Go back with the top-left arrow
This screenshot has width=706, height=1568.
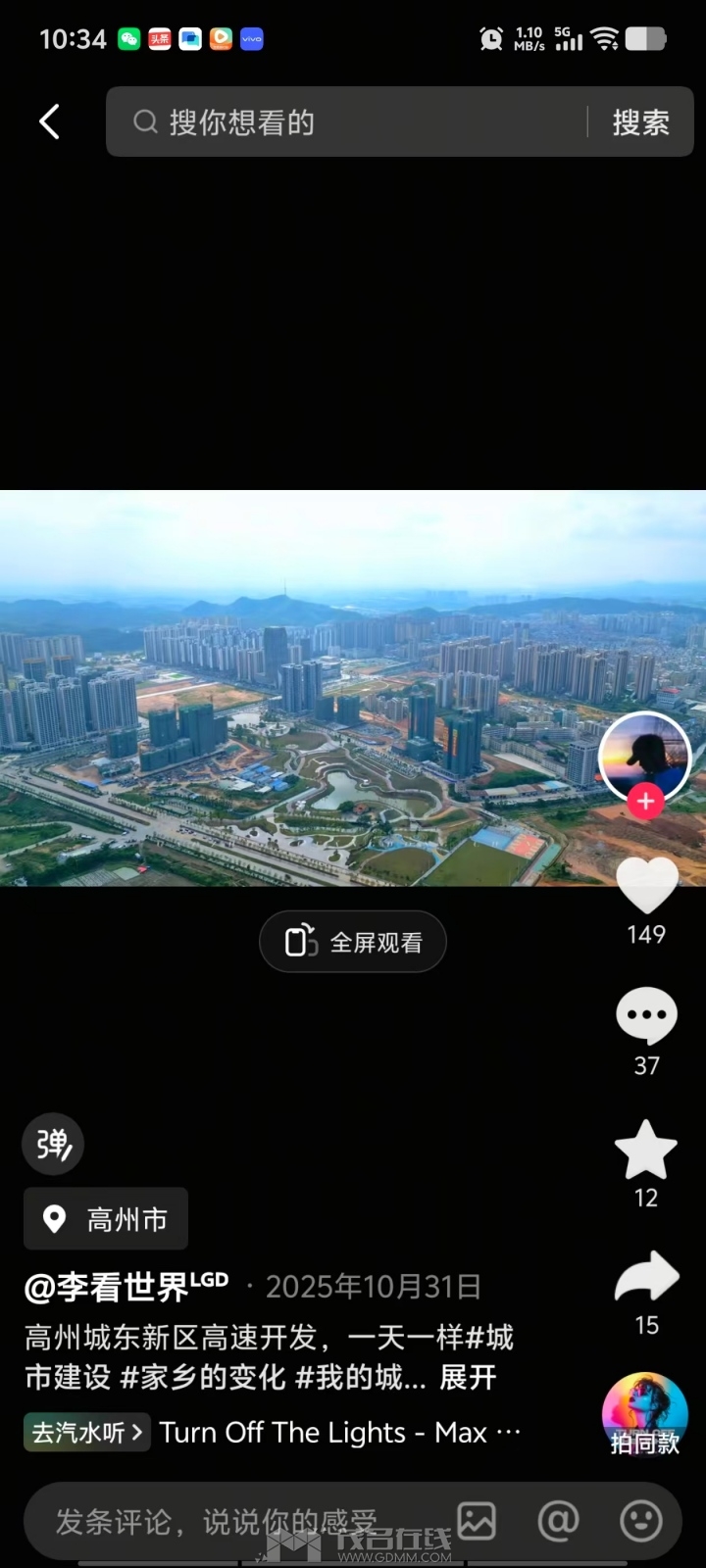pyautogui.click(x=49, y=122)
